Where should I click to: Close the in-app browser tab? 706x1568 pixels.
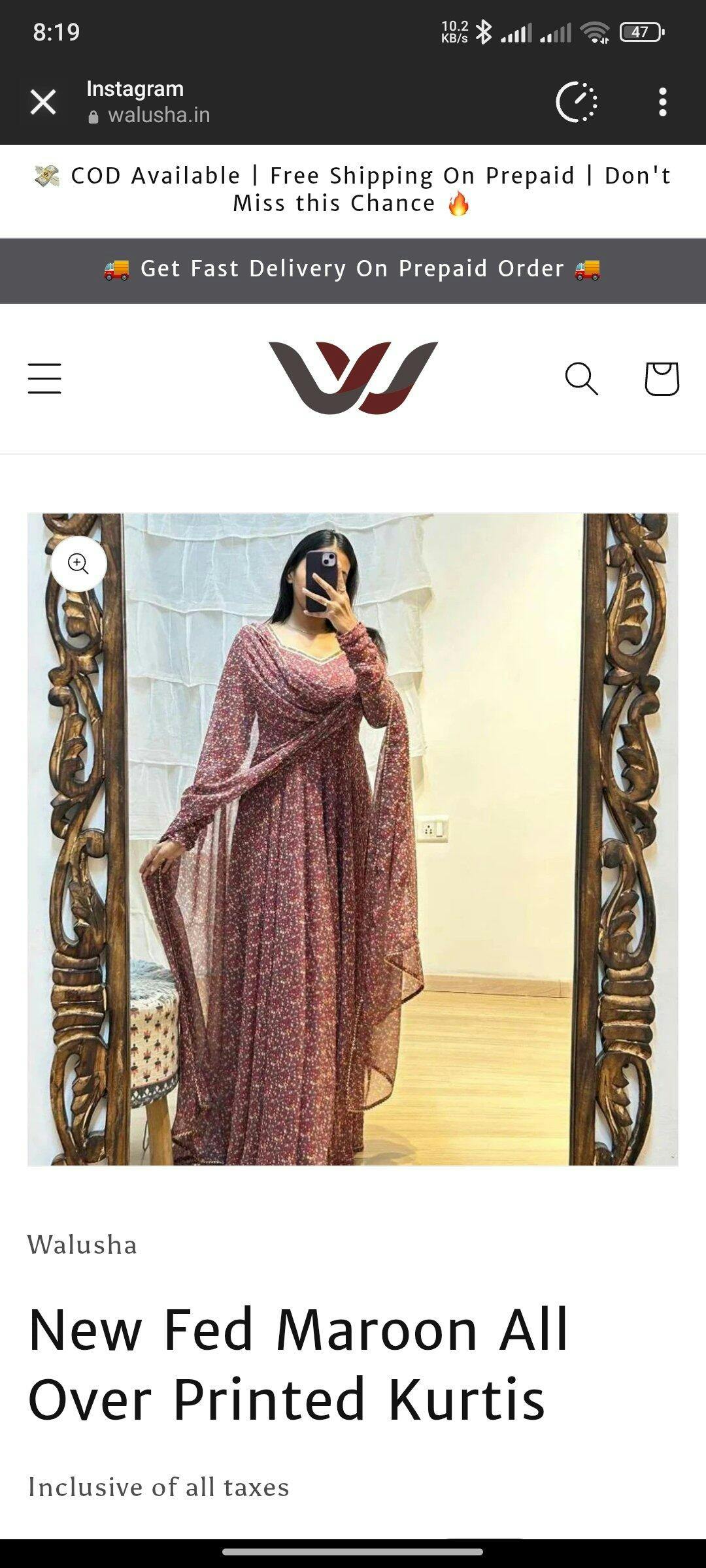[x=43, y=102]
